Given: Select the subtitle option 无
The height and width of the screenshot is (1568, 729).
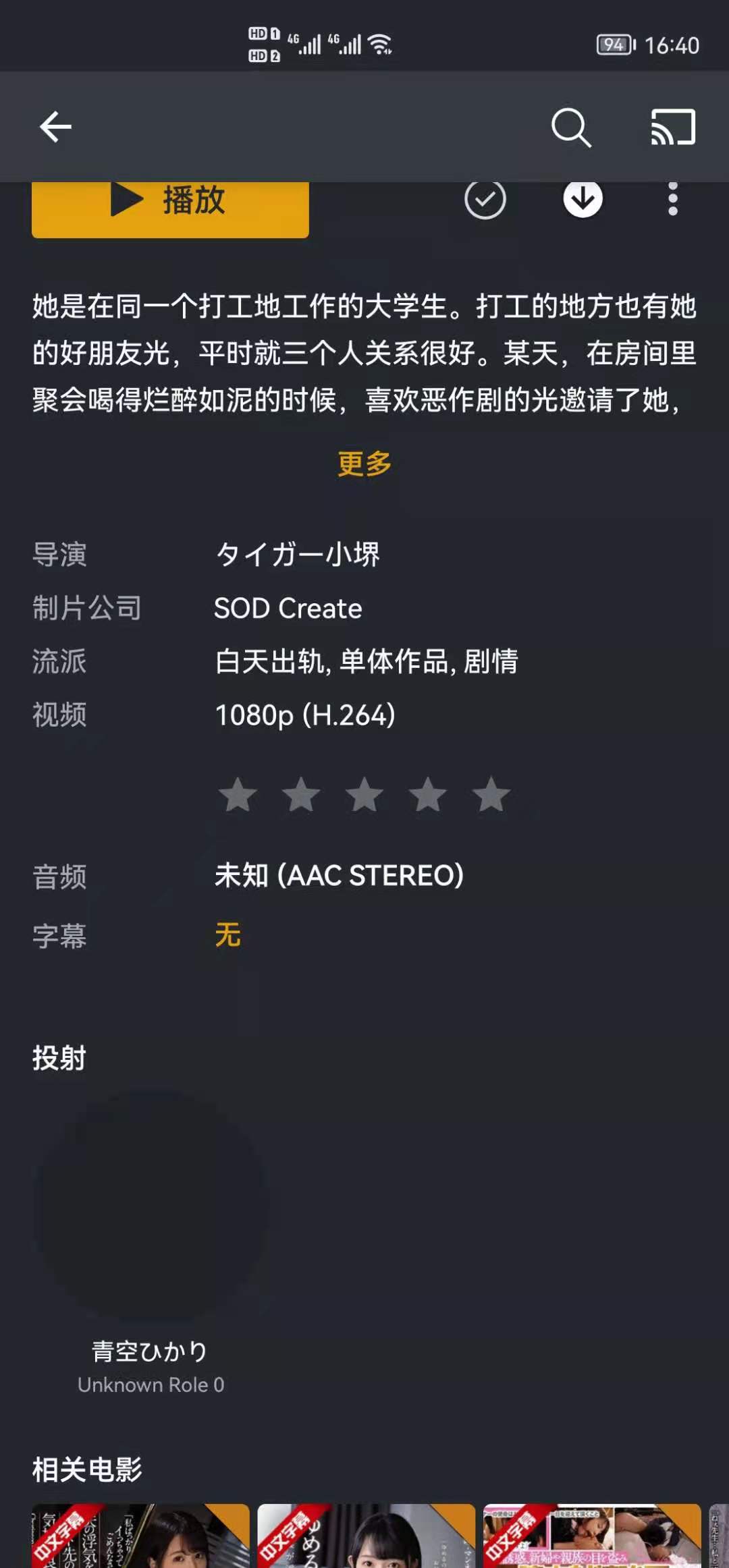Looking at the screenshot, I should (x=228, y=935).
